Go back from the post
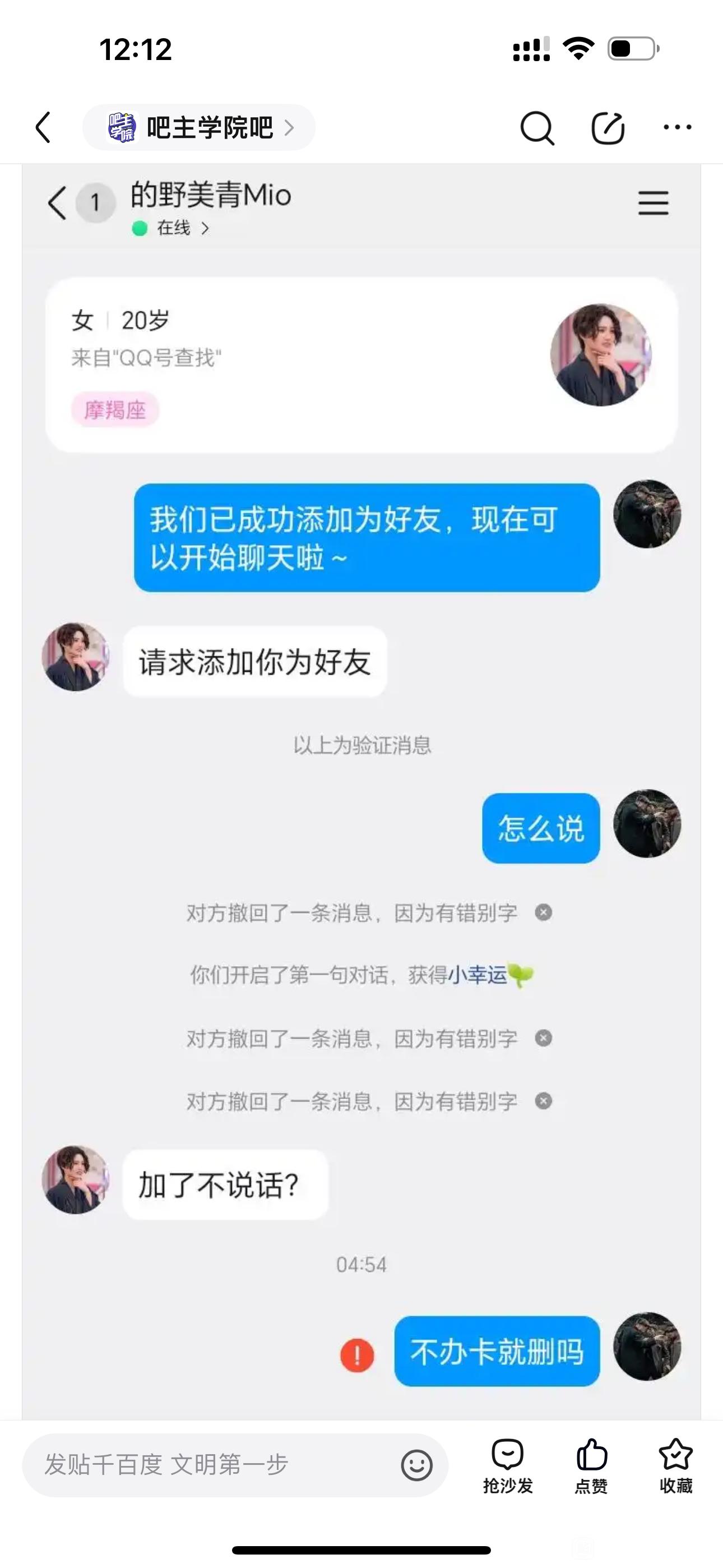Viewport: 723px width, 1568px height. pos(44,127)
